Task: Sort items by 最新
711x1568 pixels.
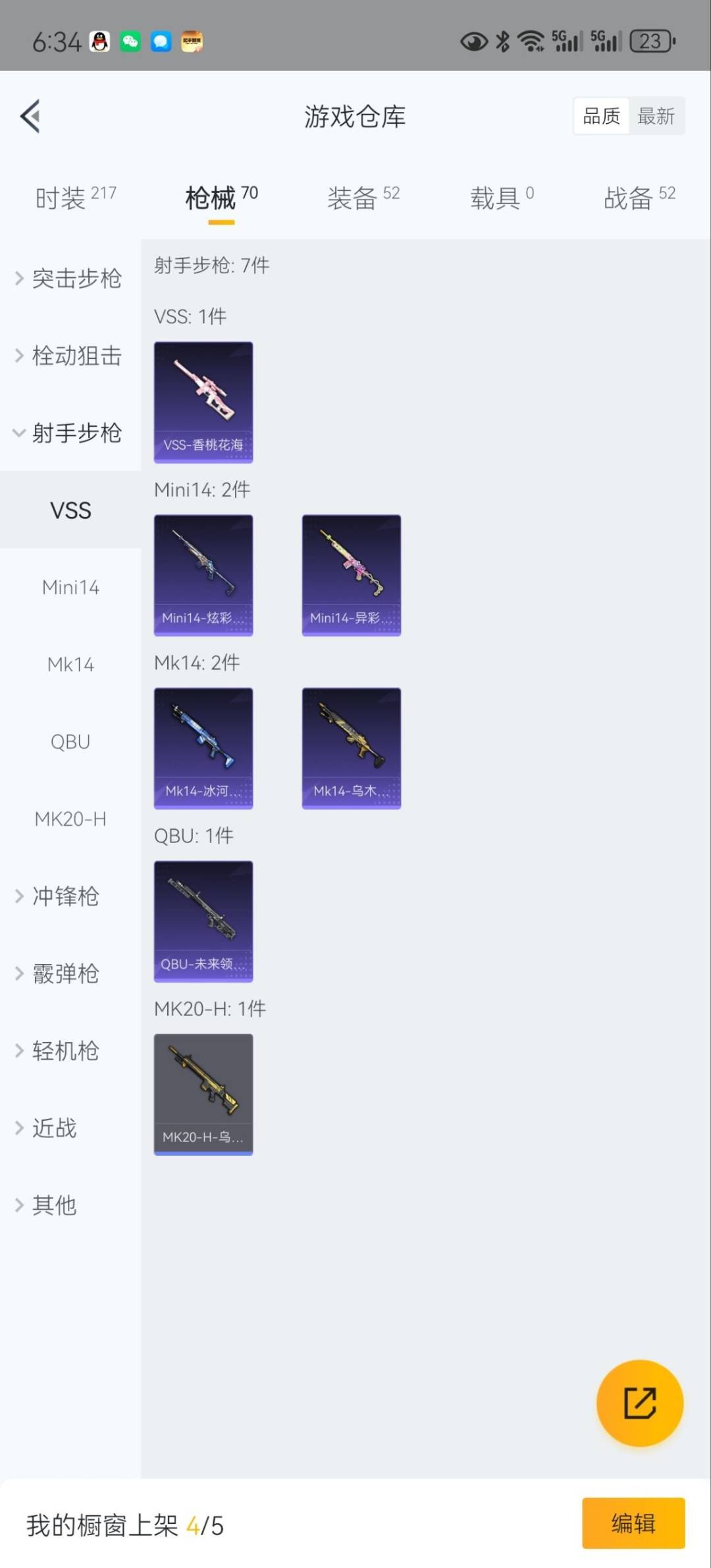Action: pos(656,117)
